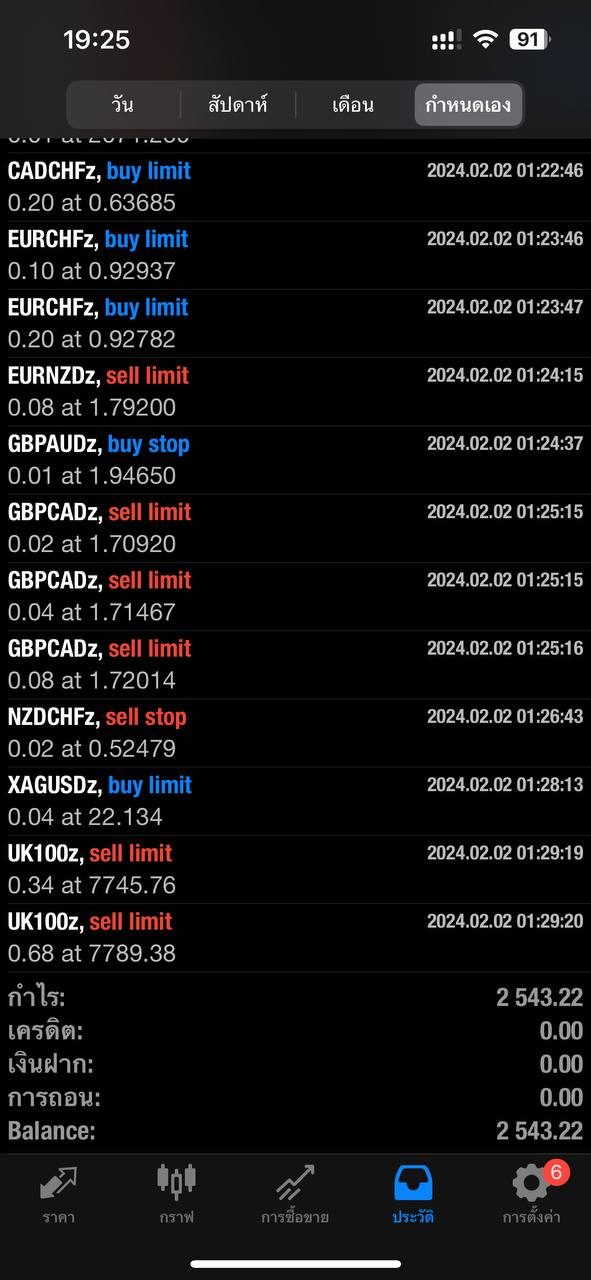Open the ราคา quotes tab
Screen dimensions: 591x1280
pos(58,1195)
